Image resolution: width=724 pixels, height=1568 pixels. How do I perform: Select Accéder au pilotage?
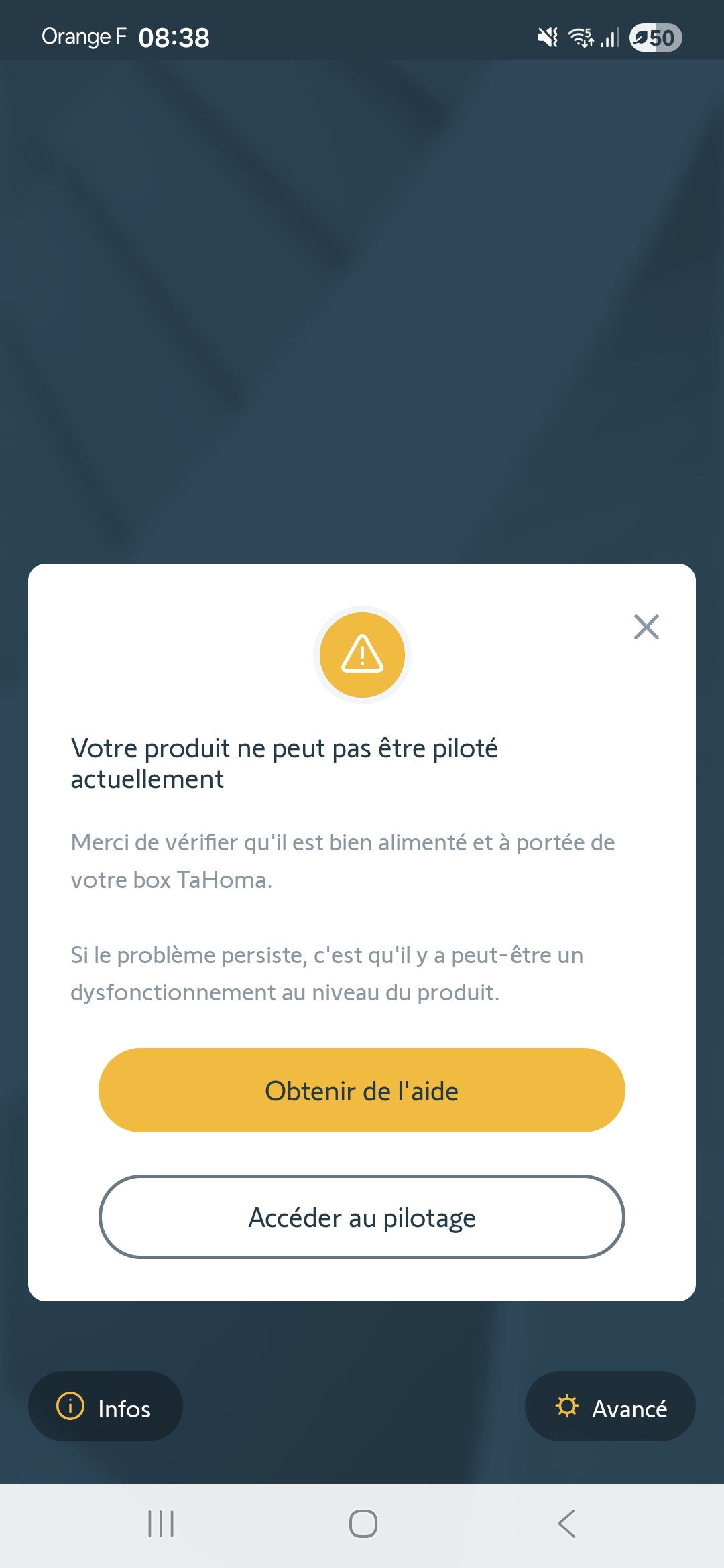362,1217
